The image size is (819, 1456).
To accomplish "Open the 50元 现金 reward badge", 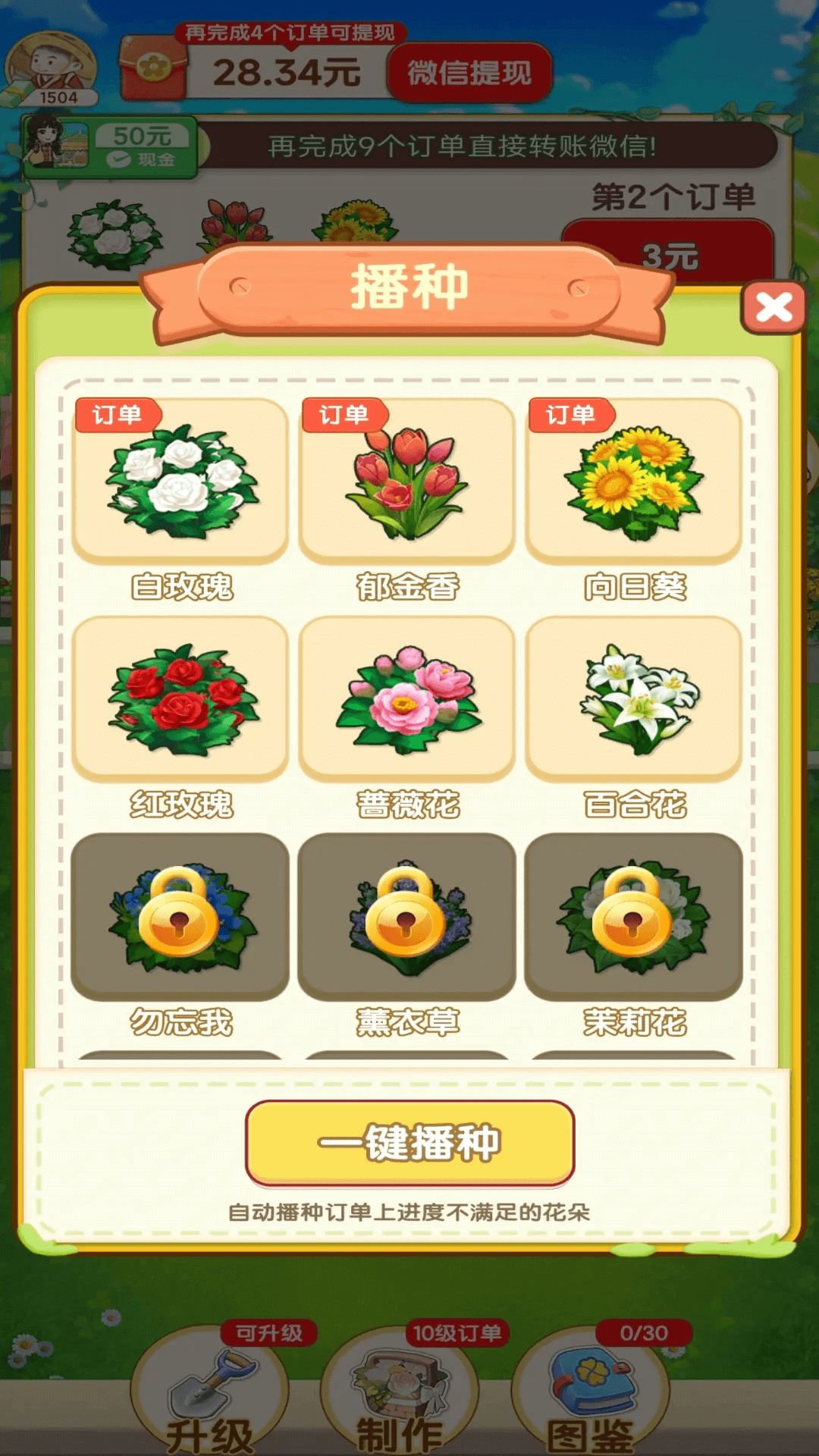I will tap(111, 146).
